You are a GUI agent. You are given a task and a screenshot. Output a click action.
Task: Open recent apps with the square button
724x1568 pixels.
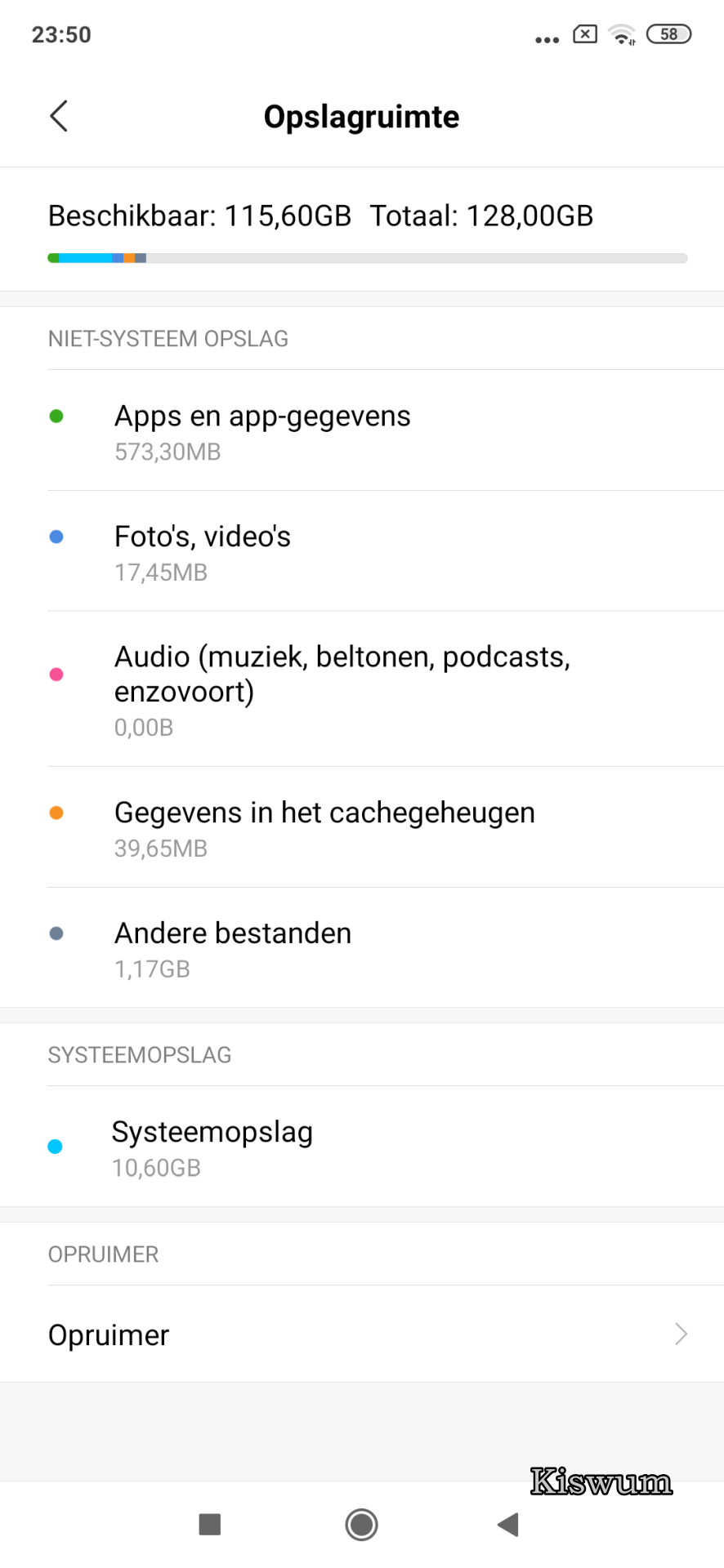(x=210, y=1524)
